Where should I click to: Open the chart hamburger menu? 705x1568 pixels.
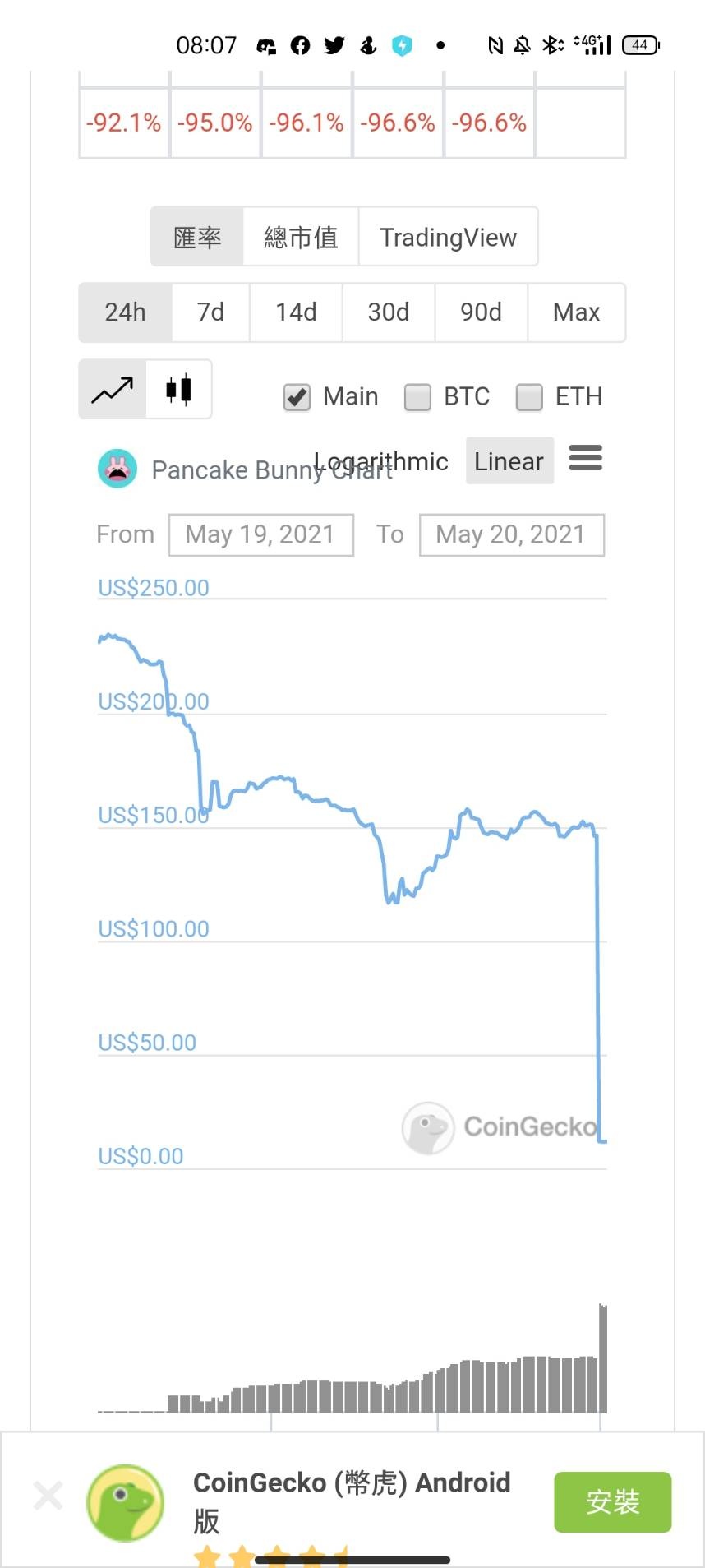[585, 458]
